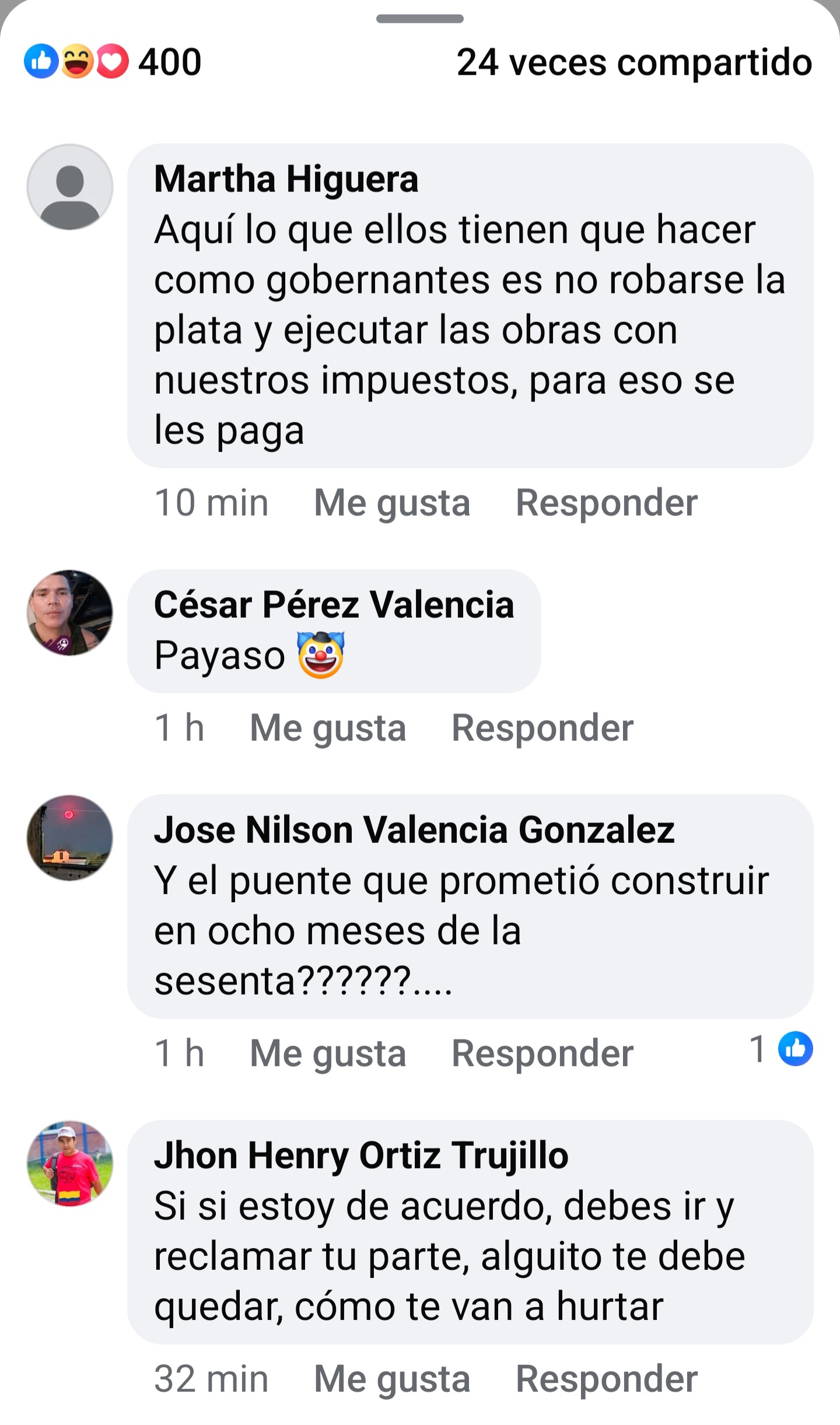The height and width of the screenshot is (1425, 840).
Task: Reply to César Pérez Valencia's comment
Action: pos(542,728)
